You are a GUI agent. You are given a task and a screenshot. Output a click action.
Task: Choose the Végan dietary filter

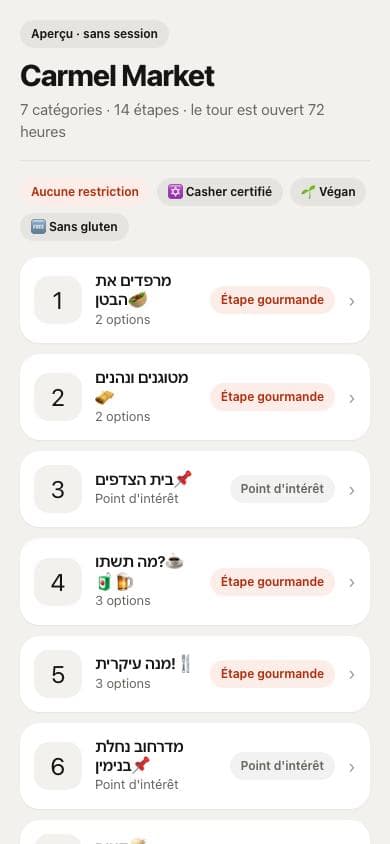click(x=328, y=192)
